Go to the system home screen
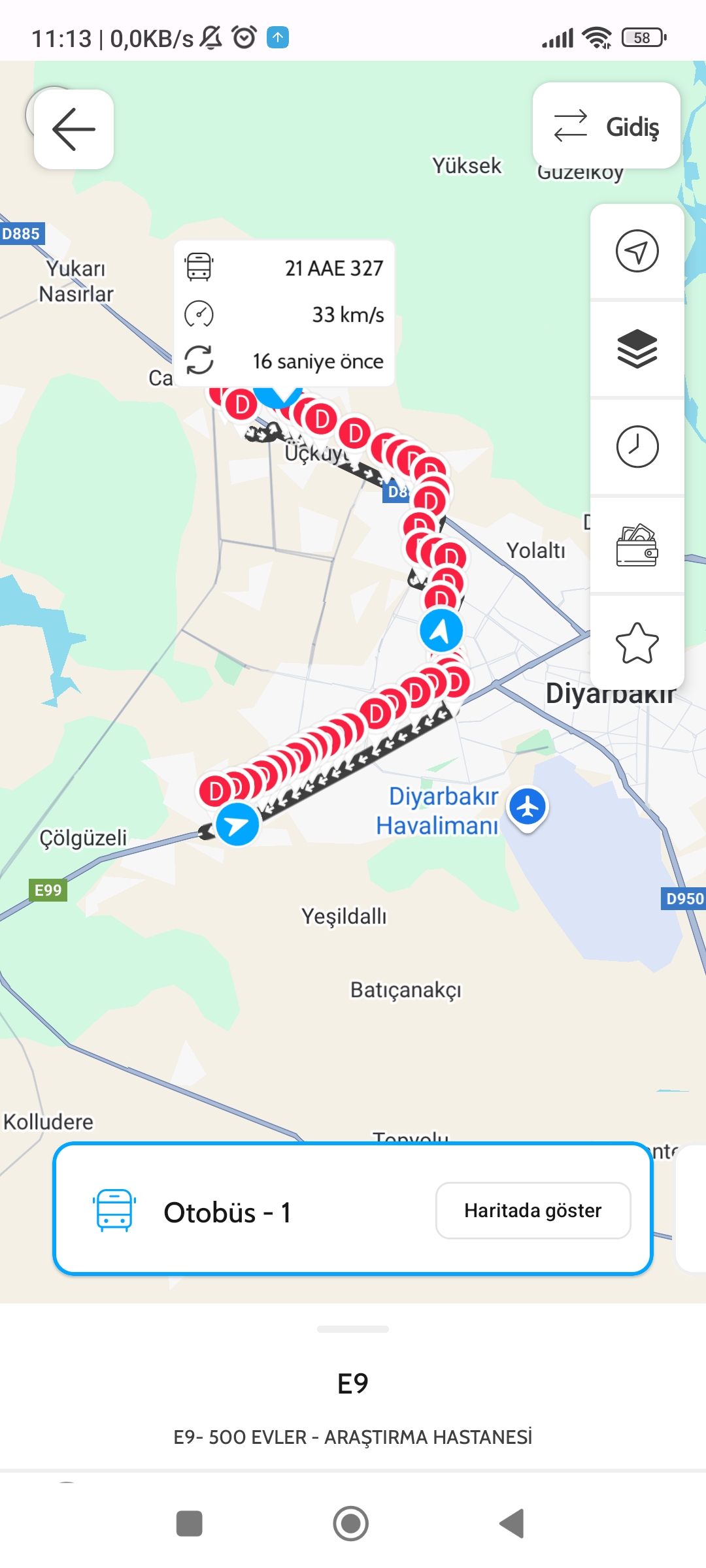The width and height of the screenshot is (706, 1568). (x=351, y=1524)
